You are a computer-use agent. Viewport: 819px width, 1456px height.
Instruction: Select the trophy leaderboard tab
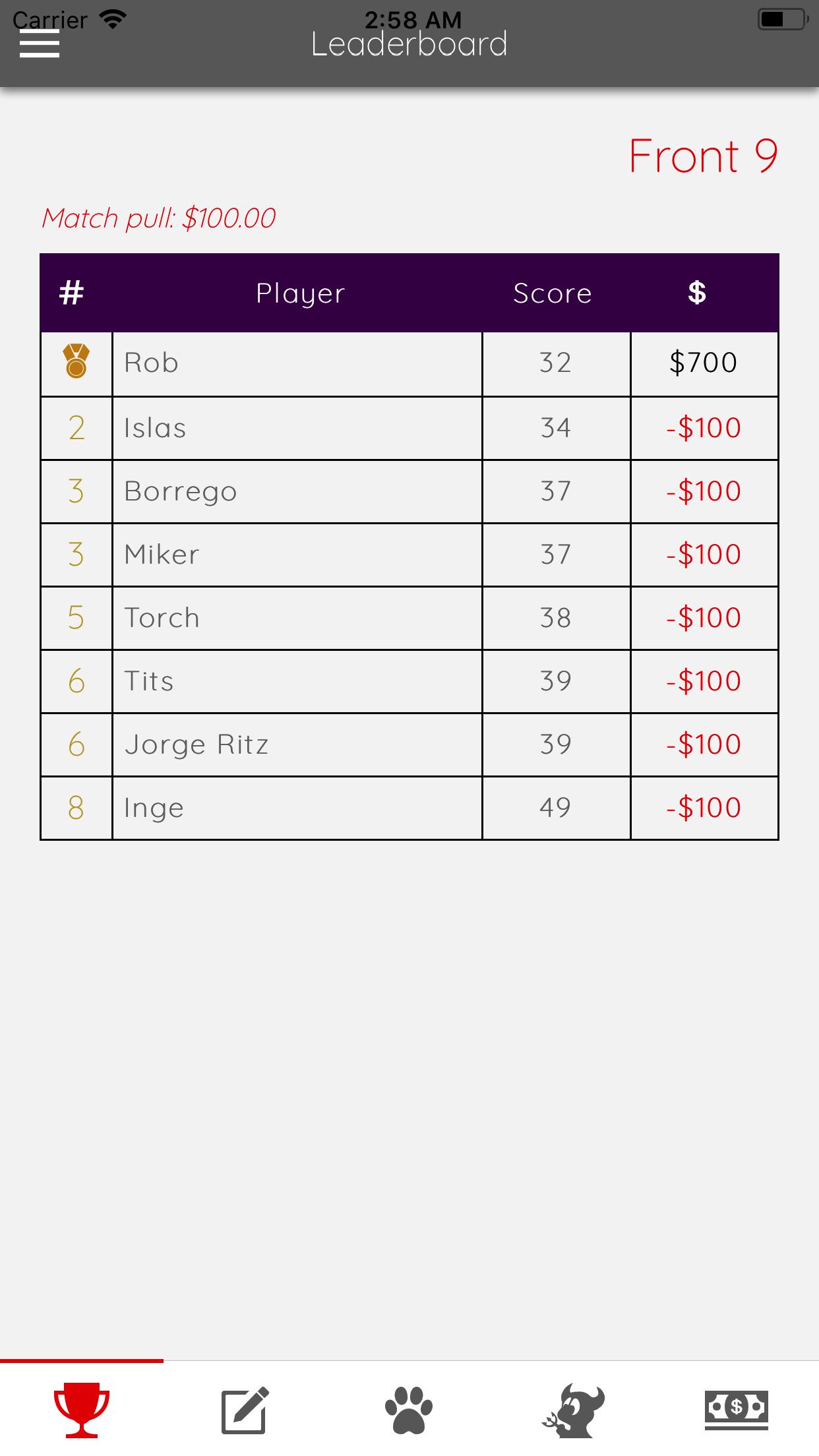tap(82, 1410)
